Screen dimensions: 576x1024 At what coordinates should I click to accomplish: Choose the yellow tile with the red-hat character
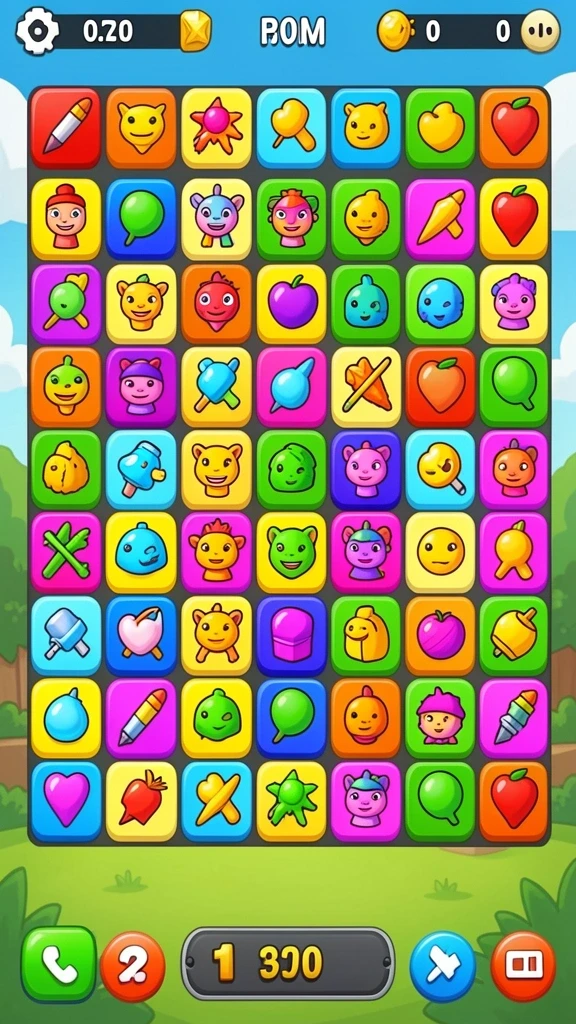pos(66,219)
